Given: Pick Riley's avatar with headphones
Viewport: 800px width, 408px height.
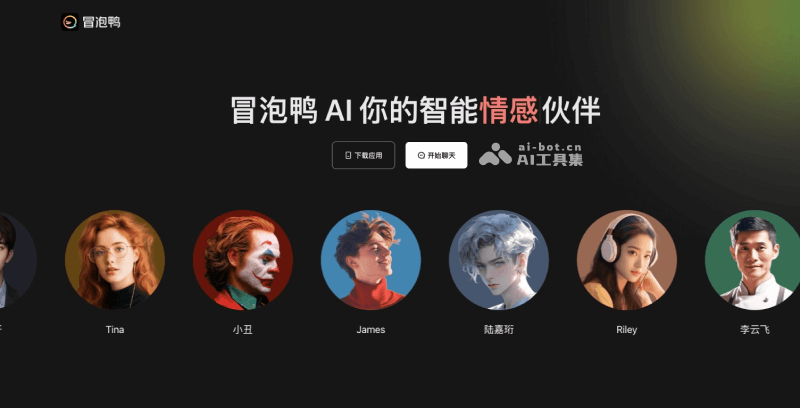Looking at the screenshot, I should 627,260.
